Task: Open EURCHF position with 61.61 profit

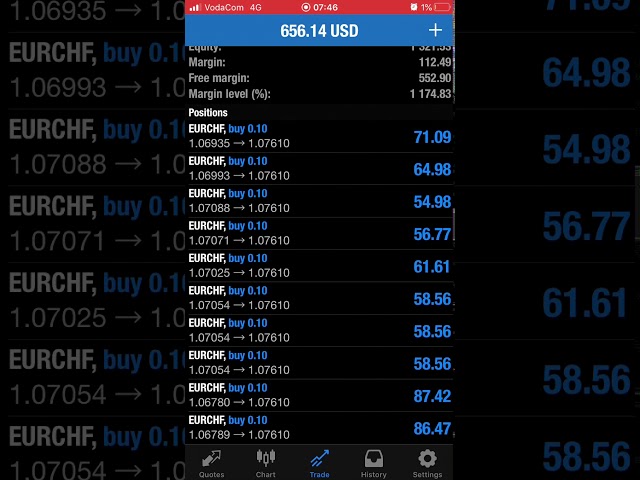Action: coord(319,266)
